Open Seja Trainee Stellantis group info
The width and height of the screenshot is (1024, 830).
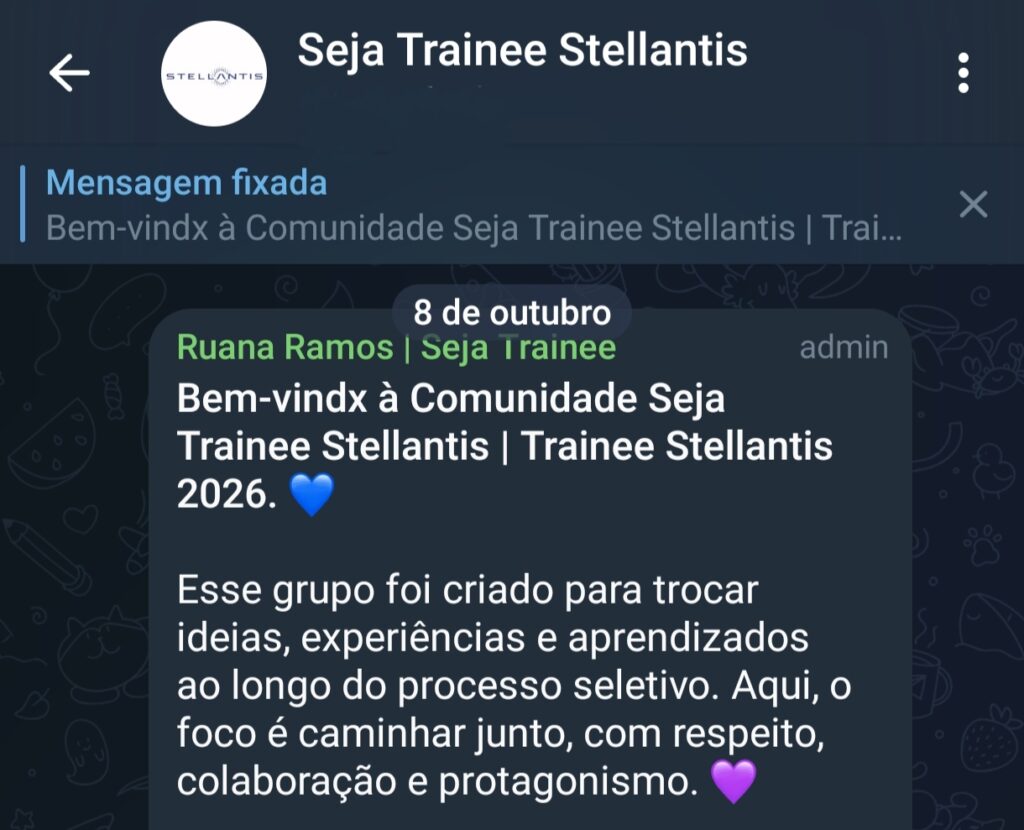coord(522,51)
